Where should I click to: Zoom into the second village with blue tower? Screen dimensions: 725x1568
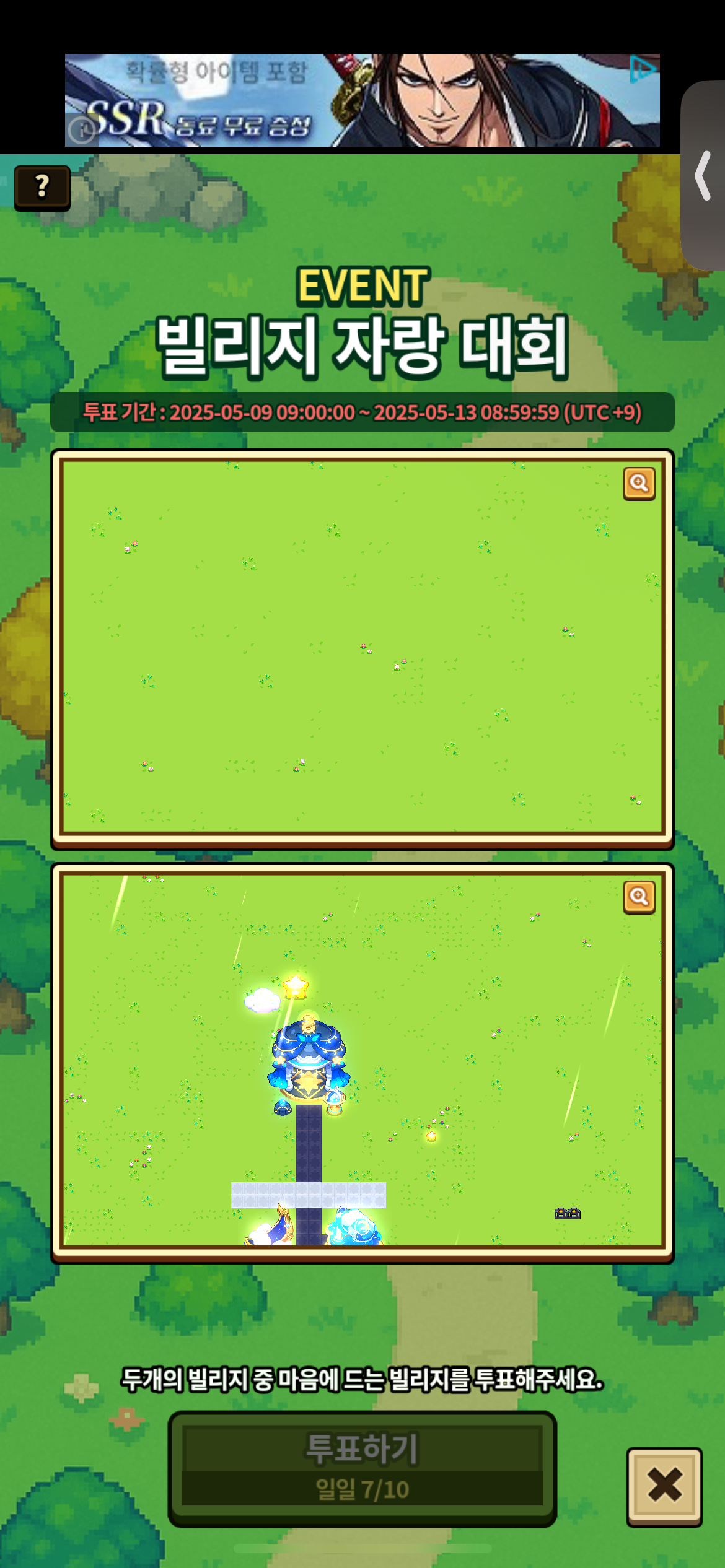[639, 897]
